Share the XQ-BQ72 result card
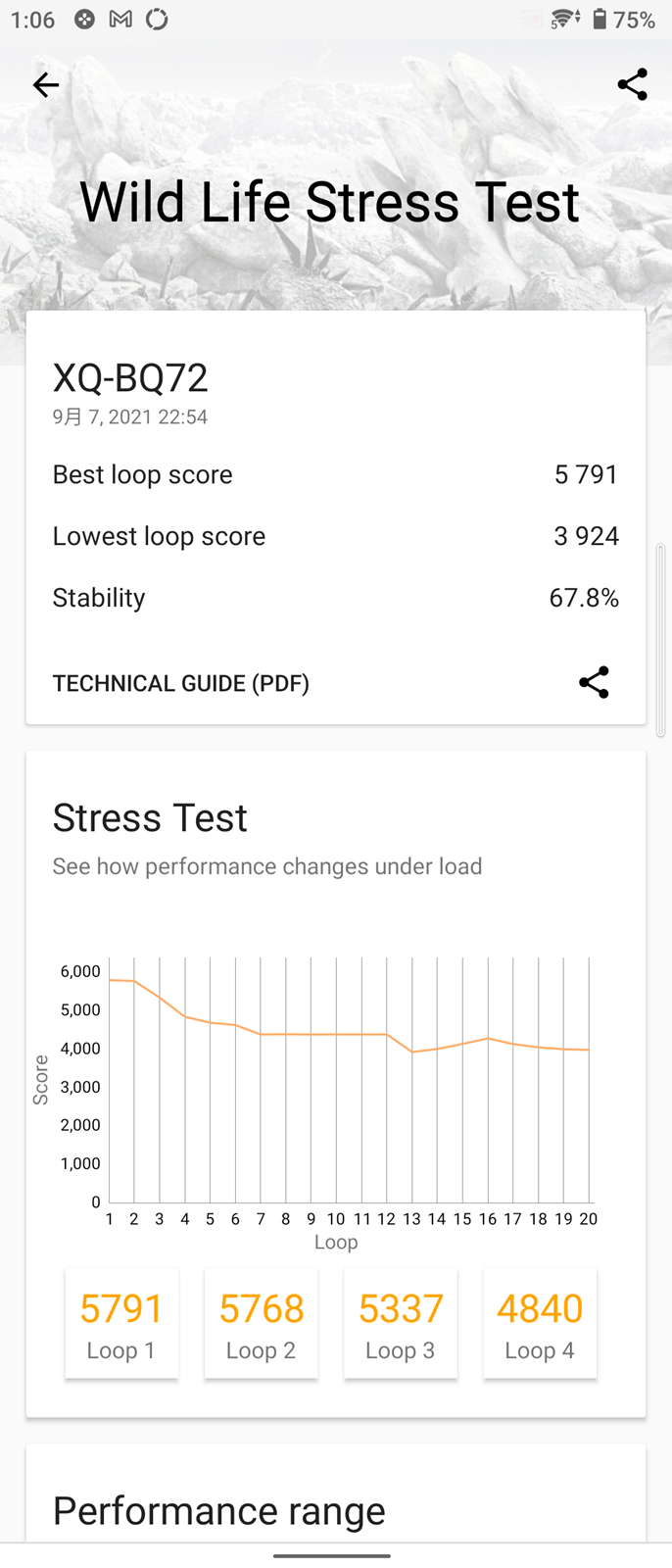Image resolution: width=672 pixels, height=1568 pixels. 594,683
